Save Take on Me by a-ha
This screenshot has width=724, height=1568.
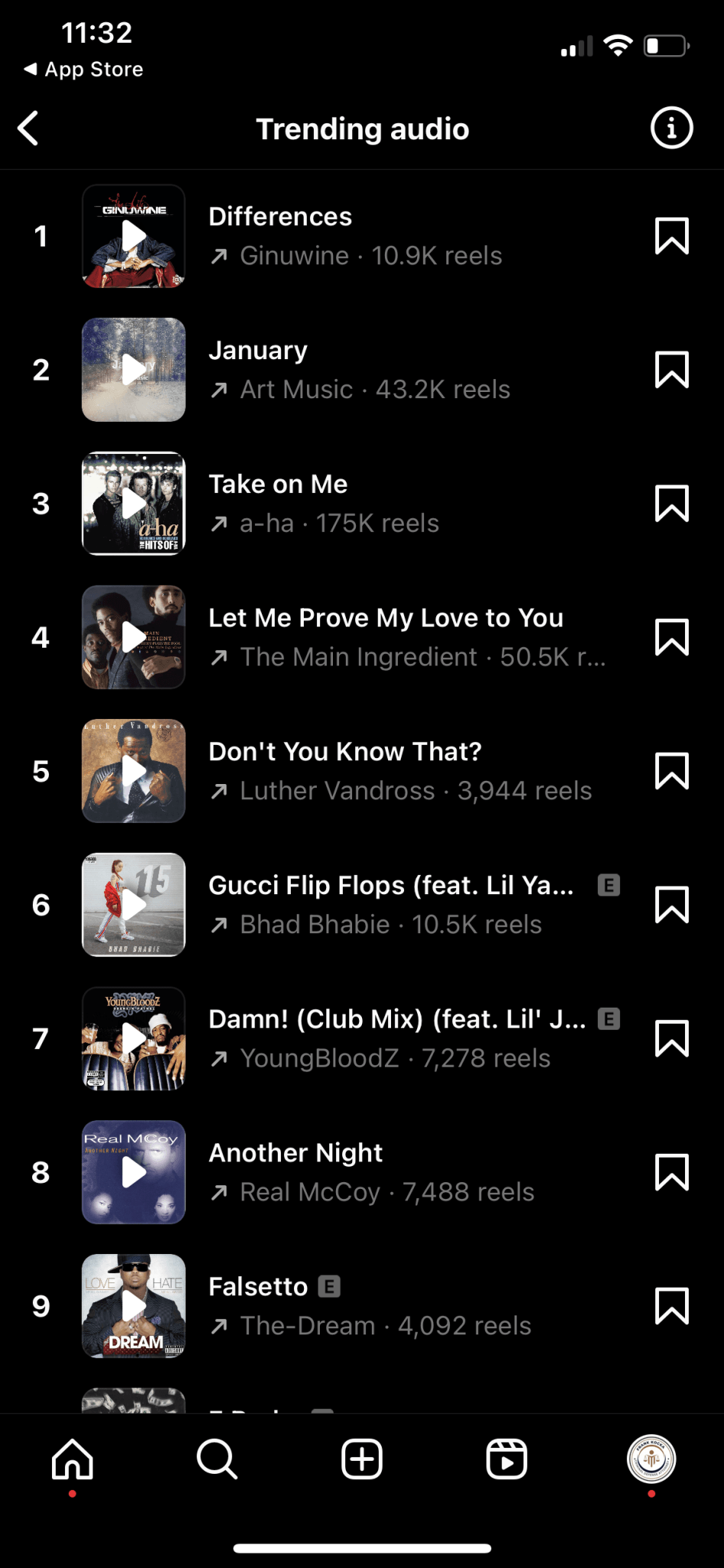(671, 503)
